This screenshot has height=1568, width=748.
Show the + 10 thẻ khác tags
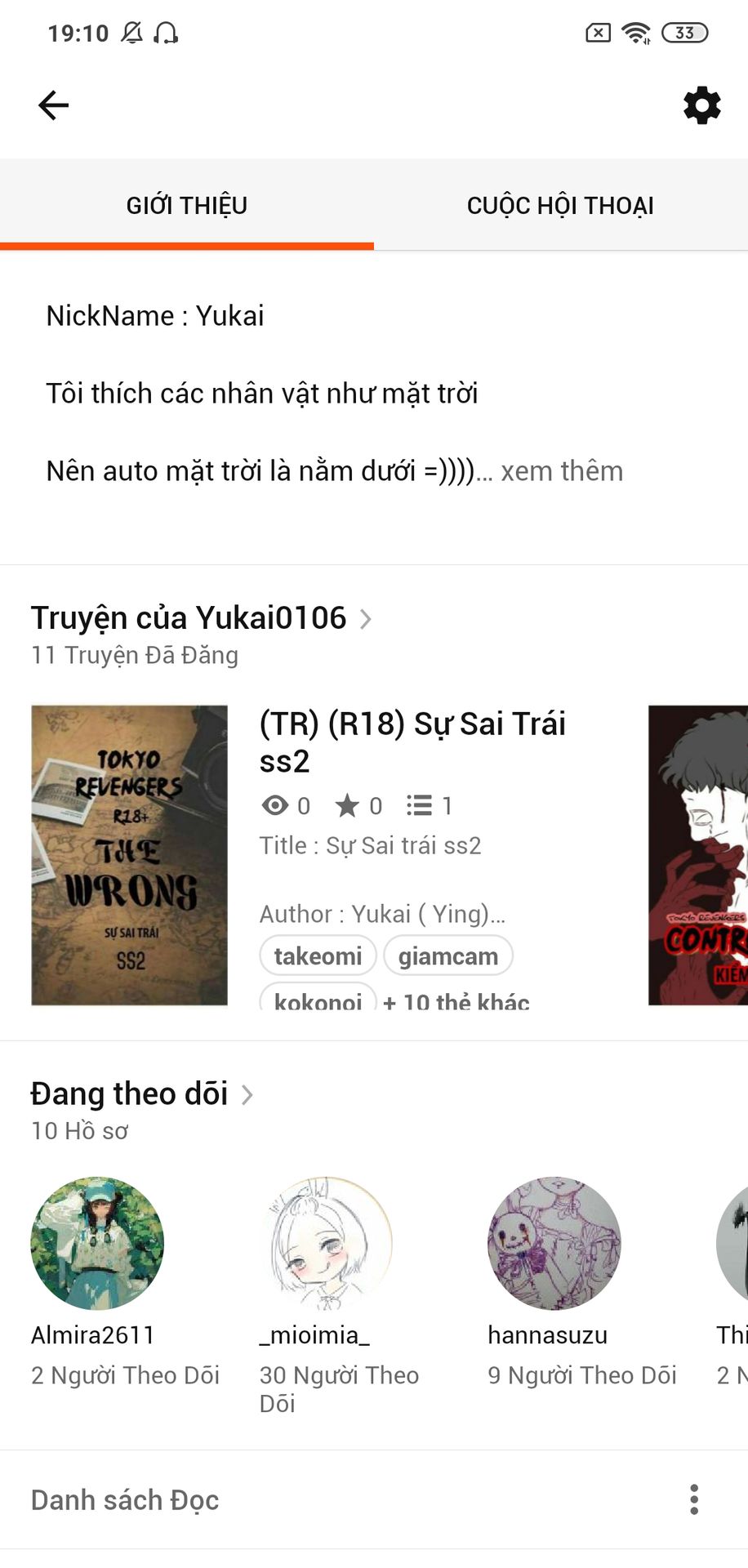[456, 1001]
